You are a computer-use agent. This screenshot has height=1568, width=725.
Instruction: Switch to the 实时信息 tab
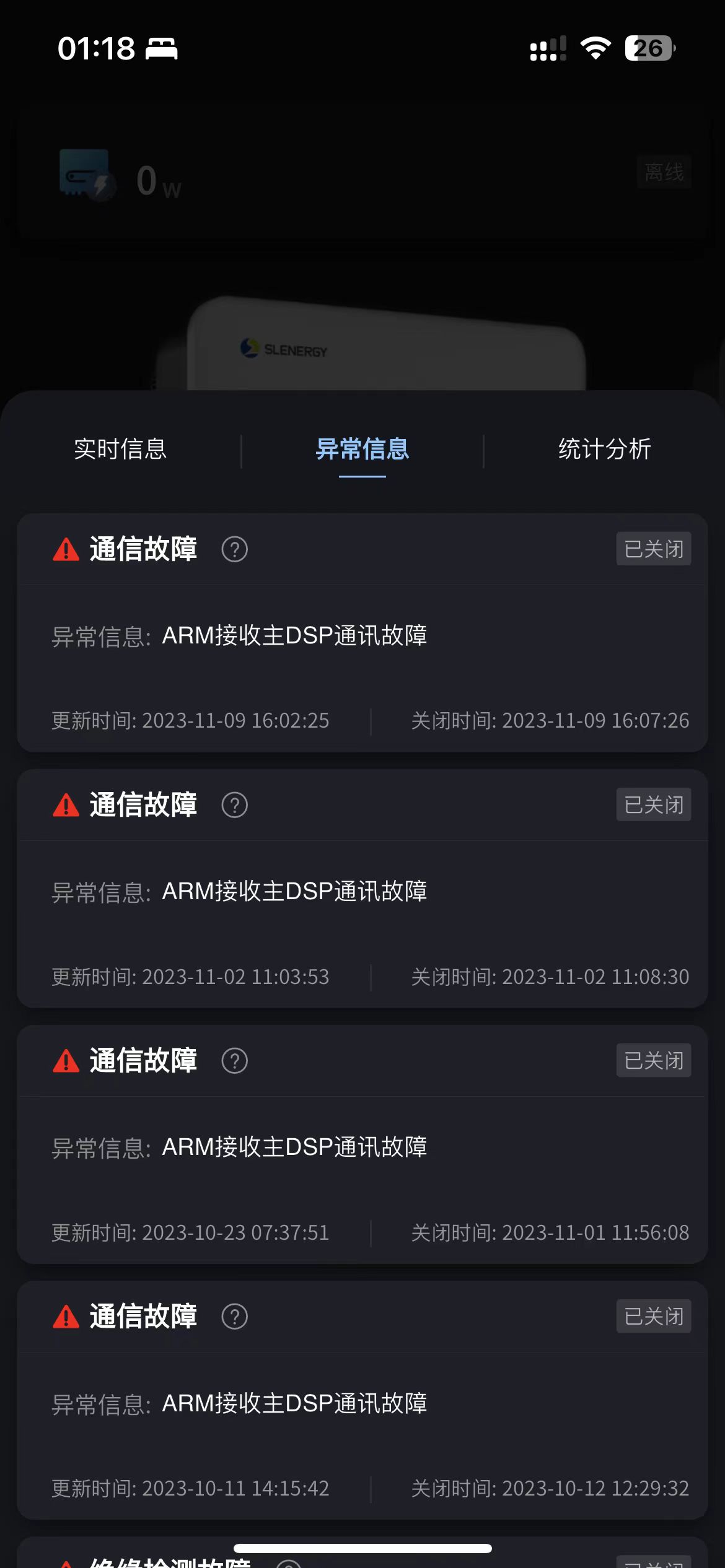click(x=120, y=449)
